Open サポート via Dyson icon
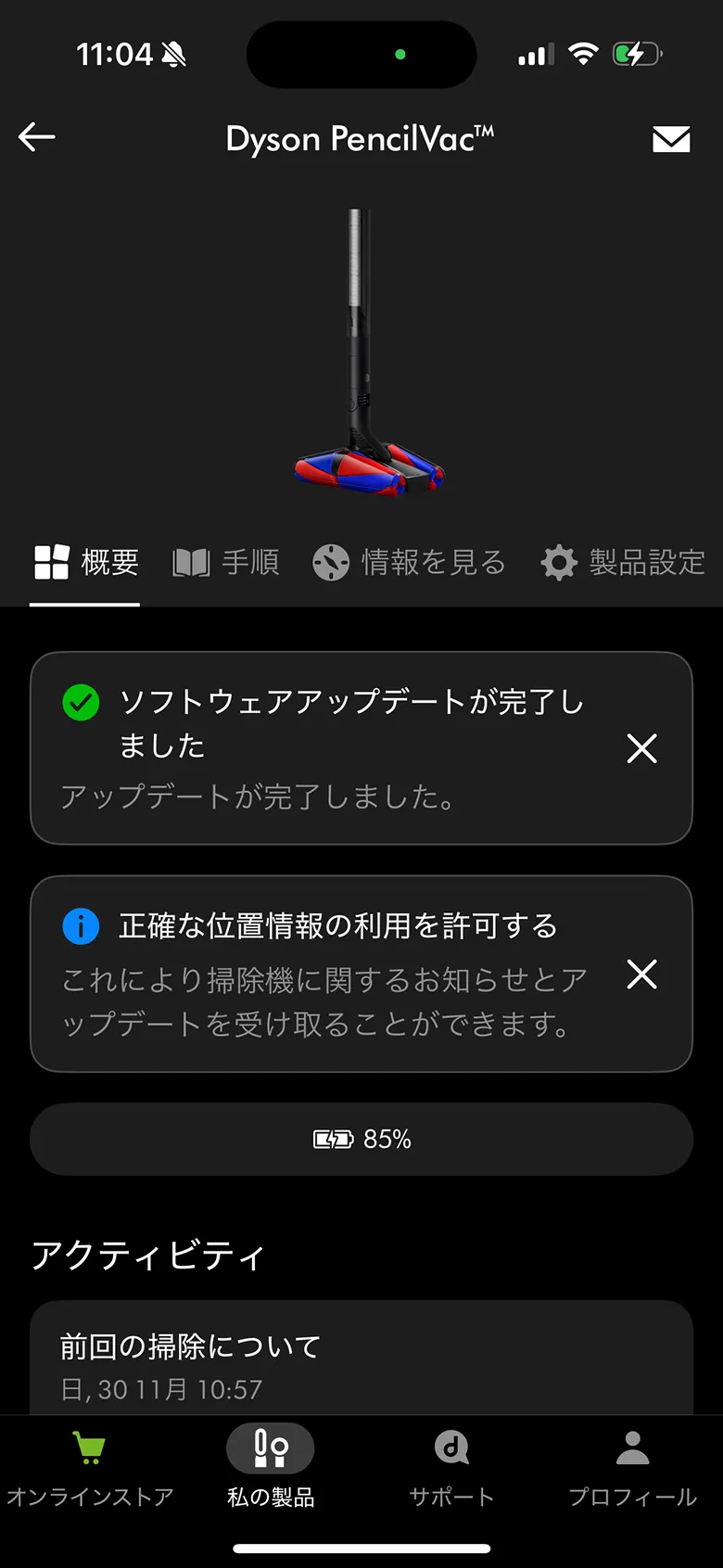This screenshot has width=723, height=1568. [450, 1447]
